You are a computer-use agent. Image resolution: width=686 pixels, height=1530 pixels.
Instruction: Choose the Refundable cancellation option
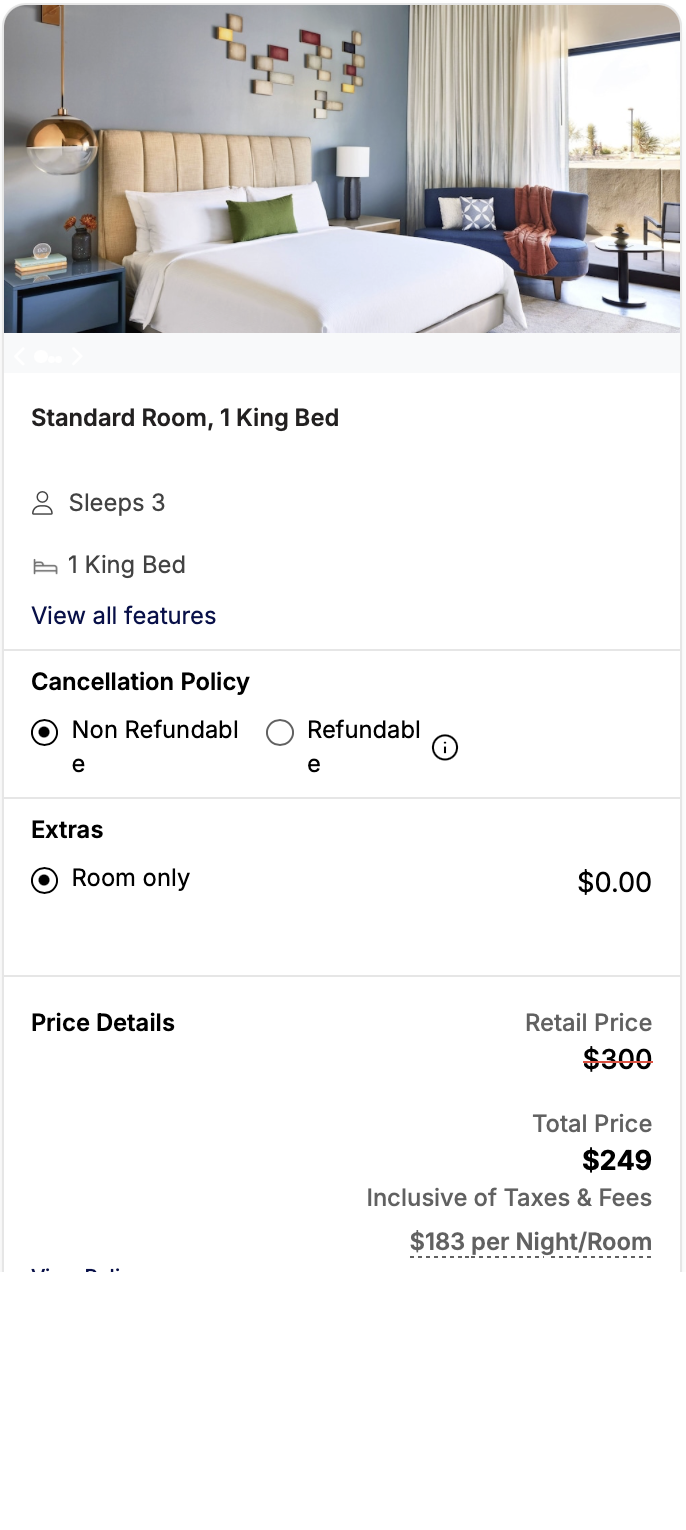pyautogui.click(x=280, y=733)
